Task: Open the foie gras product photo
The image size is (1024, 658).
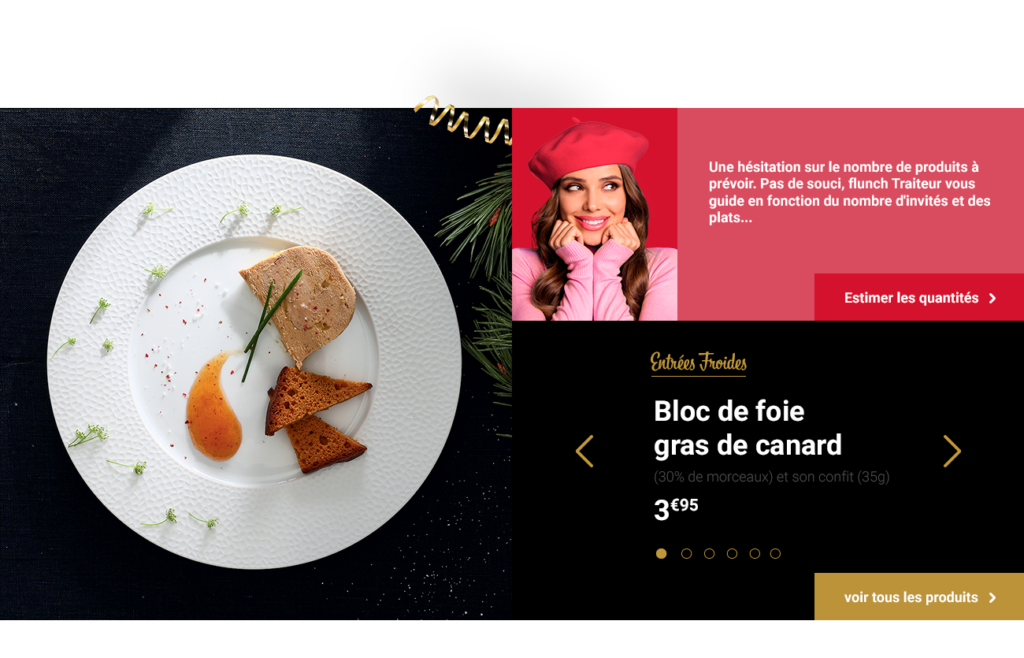Action: click(x=254, y=363)
